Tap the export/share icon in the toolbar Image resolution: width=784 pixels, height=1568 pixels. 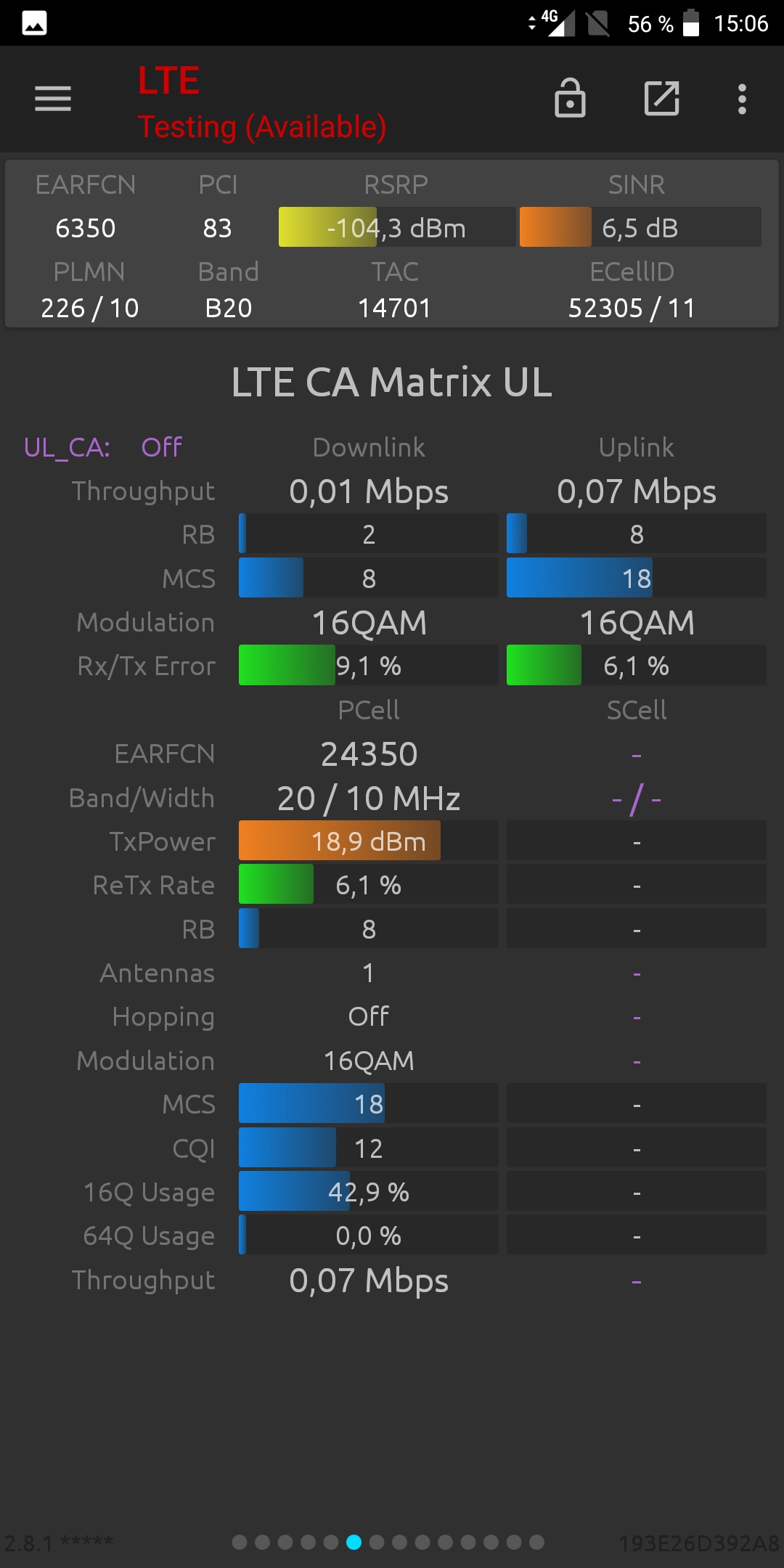(662, 99)
